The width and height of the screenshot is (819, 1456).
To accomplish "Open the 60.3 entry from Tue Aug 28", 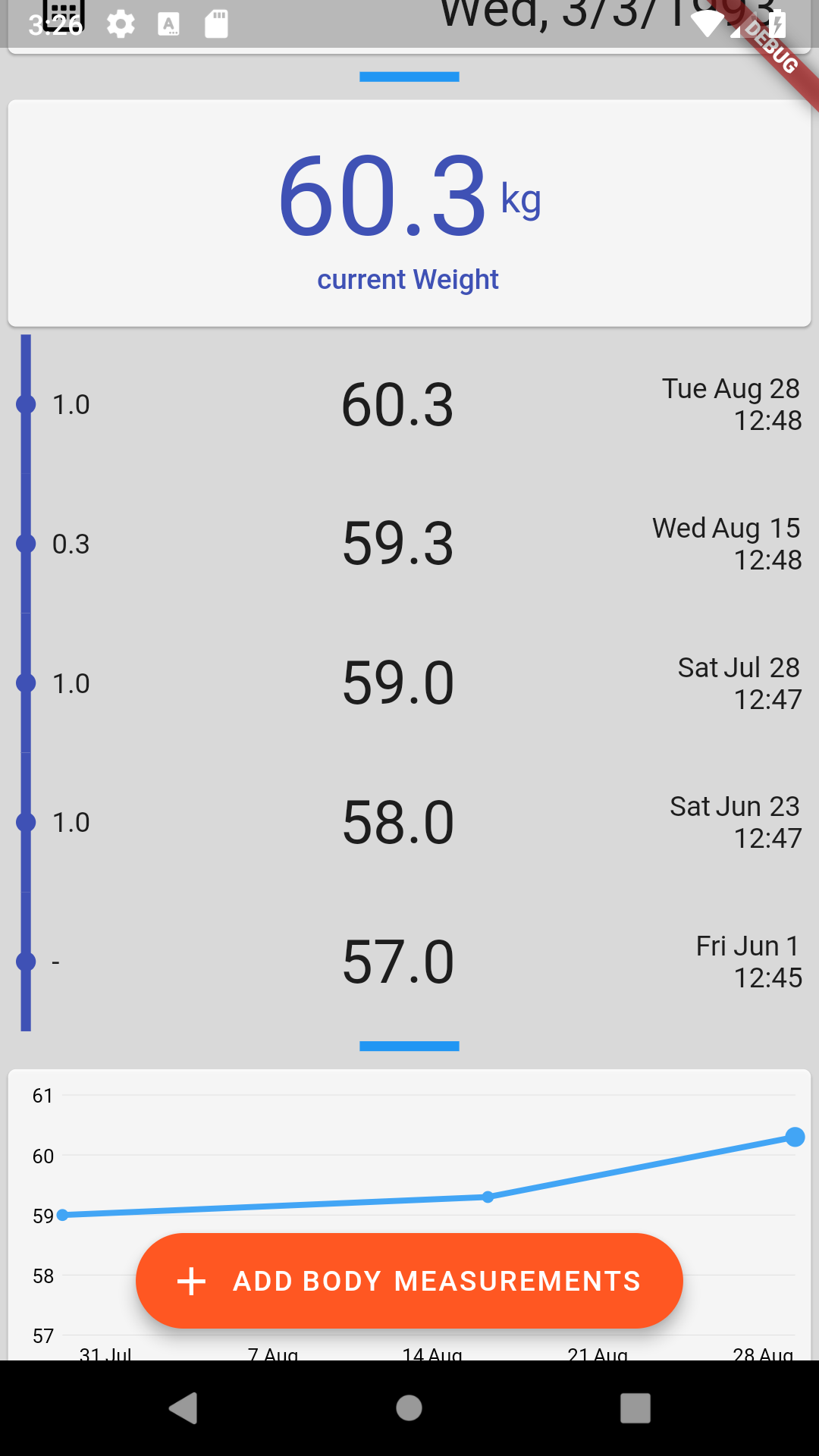I will (409, 404).
